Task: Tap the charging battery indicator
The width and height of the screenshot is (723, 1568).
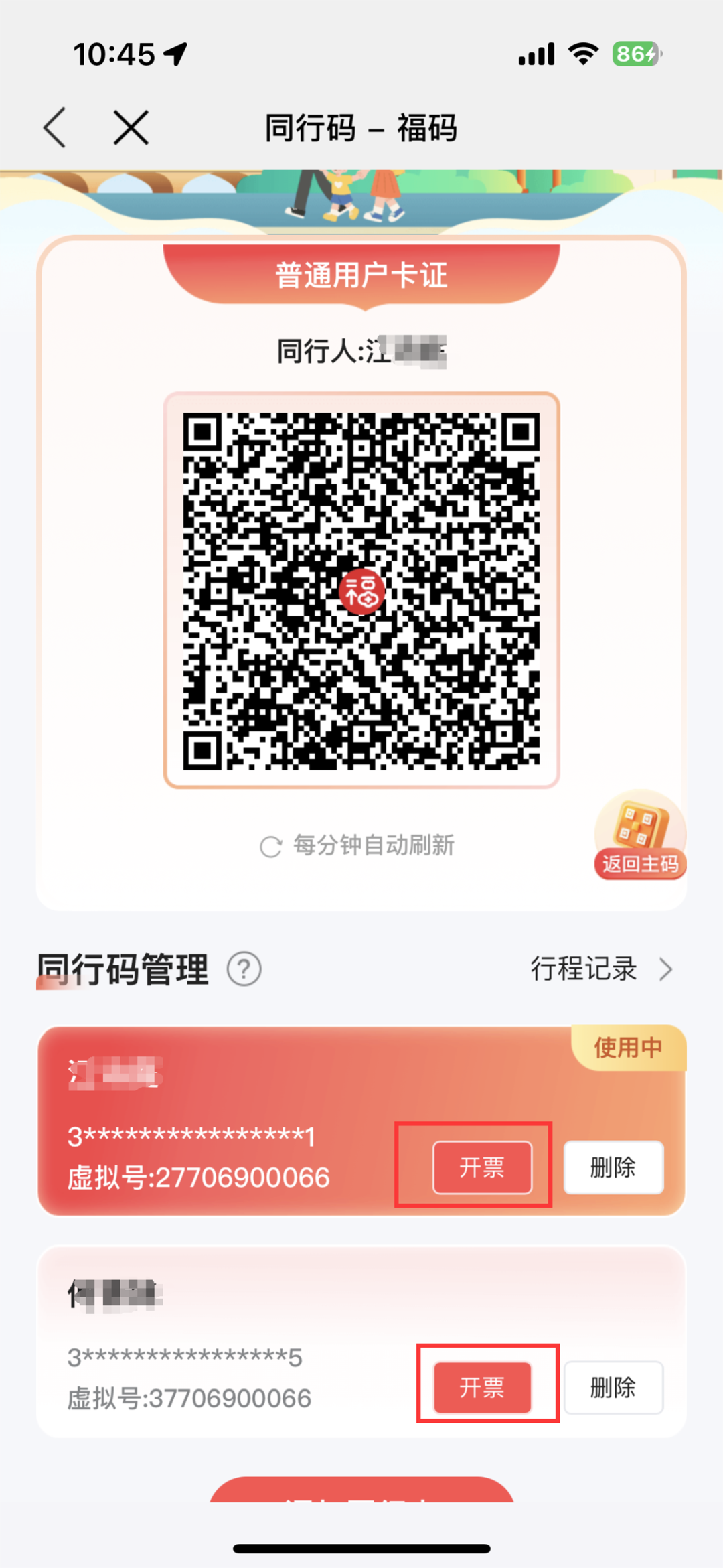Action: click(636, 54)
